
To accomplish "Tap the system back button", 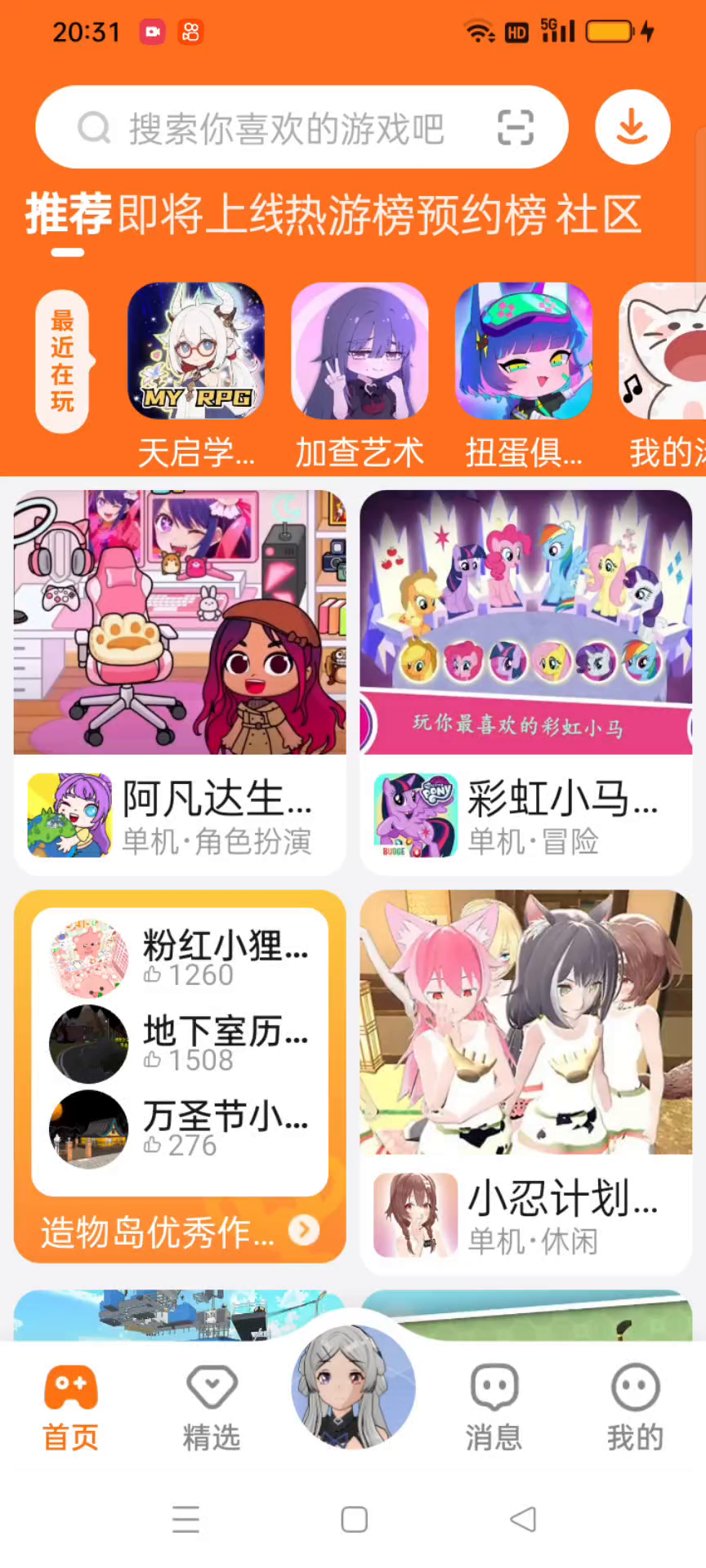I will click(523, 1519).
